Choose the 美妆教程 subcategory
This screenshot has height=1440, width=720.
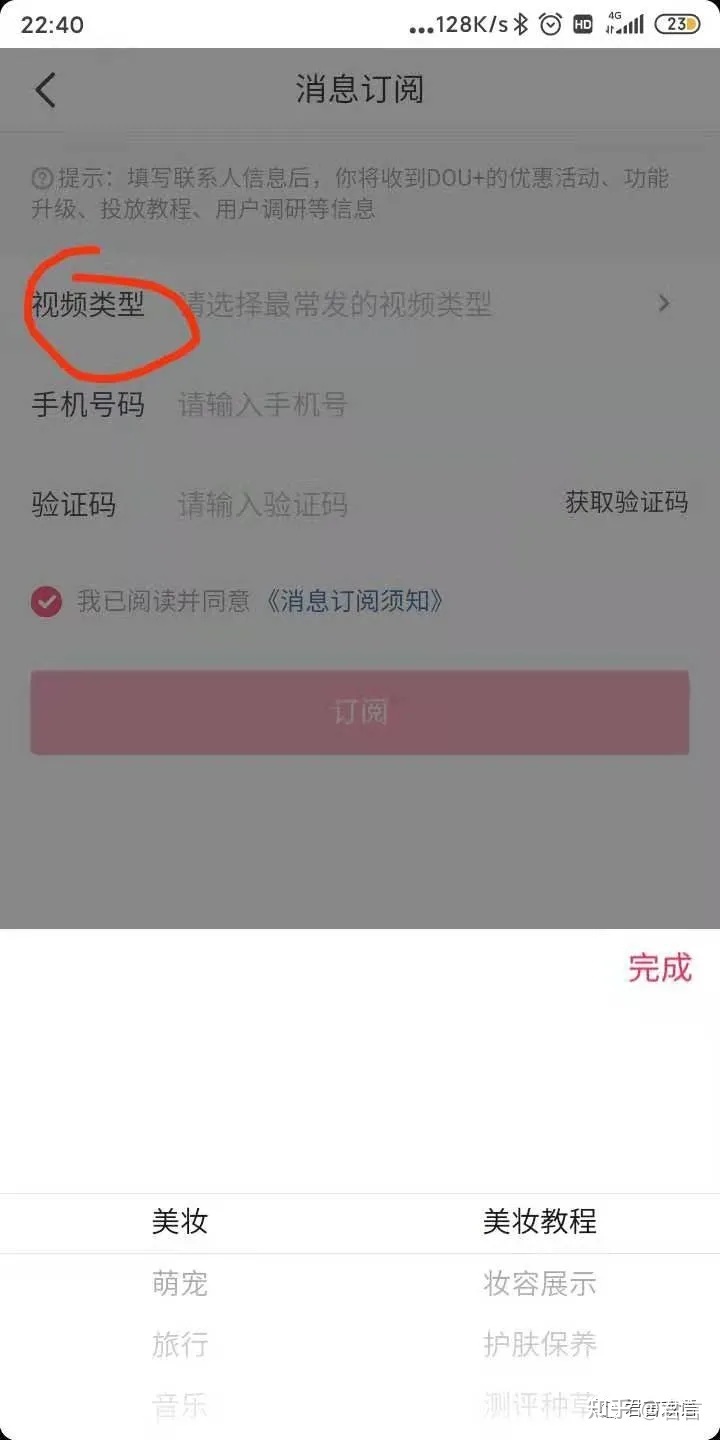pyautogui.click(x=540, y=1222)
